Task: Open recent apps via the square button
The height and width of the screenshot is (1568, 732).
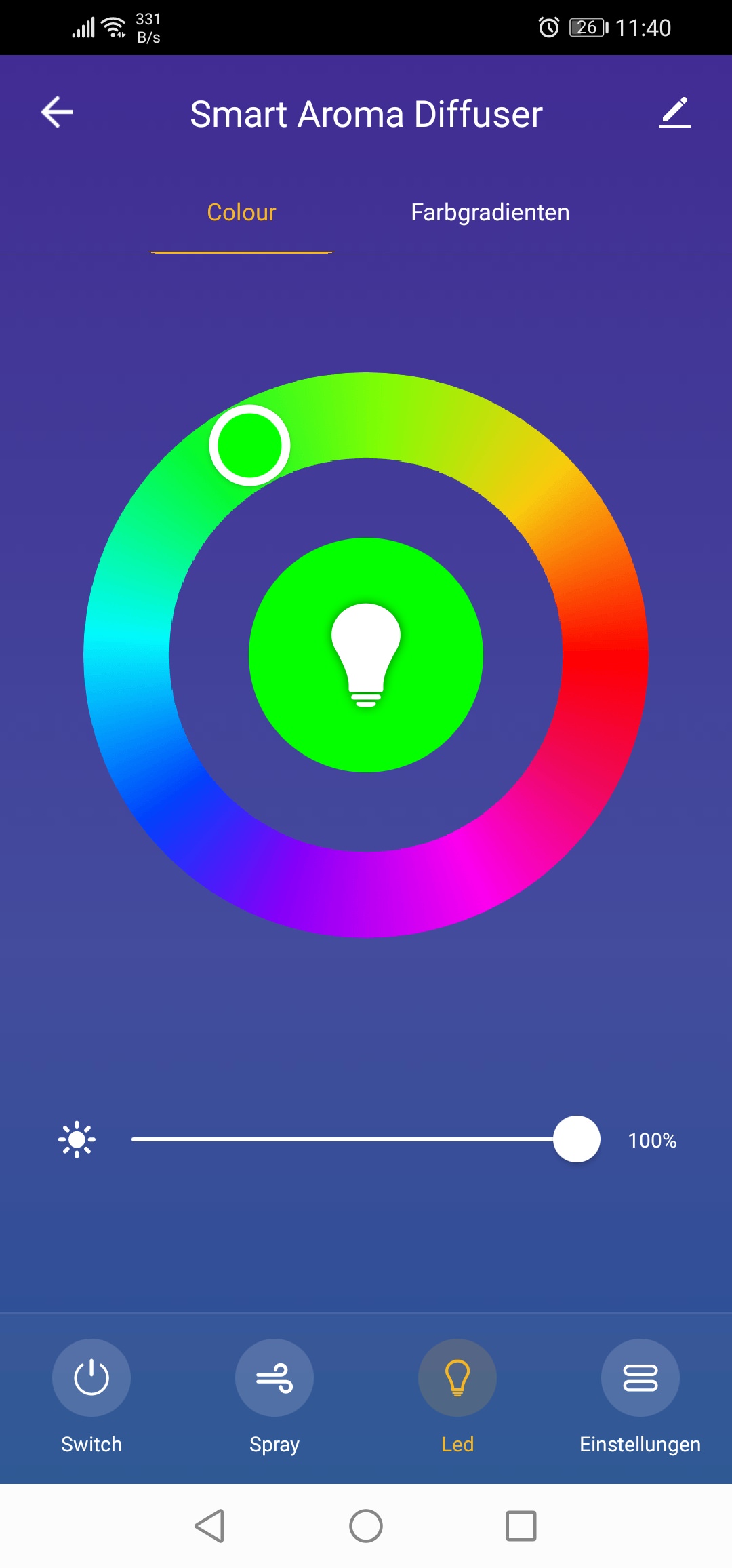Action: tap(521, 1526)
